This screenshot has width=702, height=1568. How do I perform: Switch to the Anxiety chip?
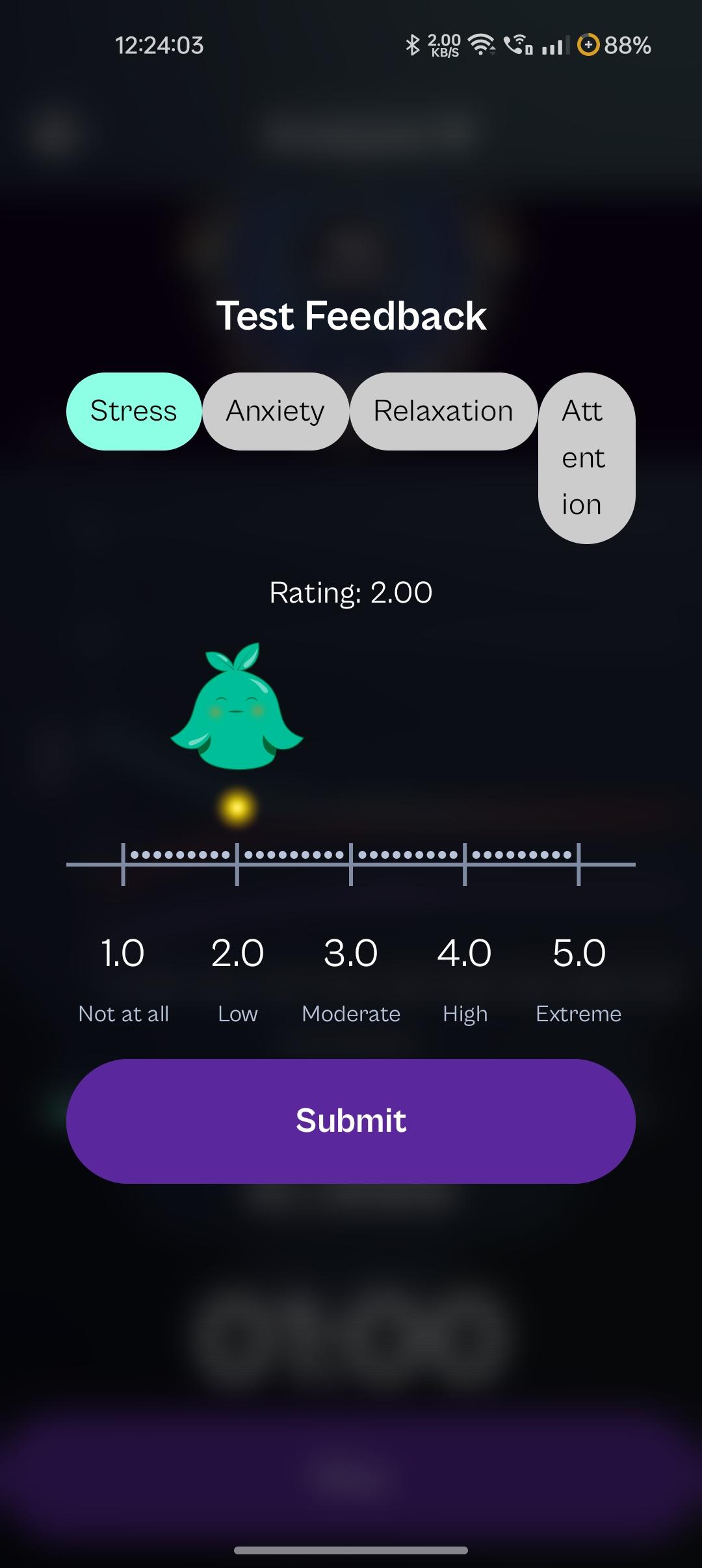coord(276,411)
